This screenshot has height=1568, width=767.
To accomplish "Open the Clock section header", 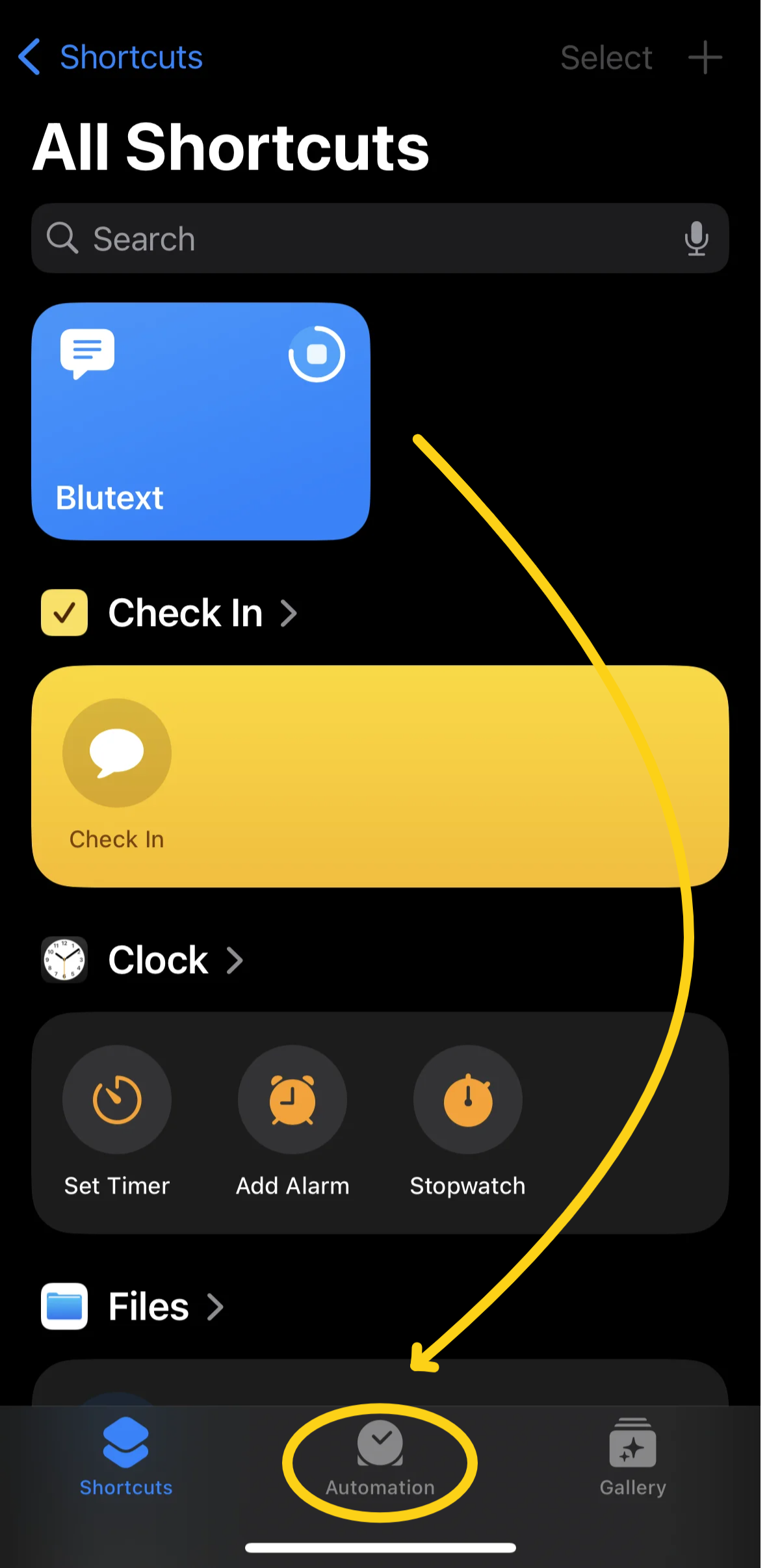I will [x=142, y=960].
